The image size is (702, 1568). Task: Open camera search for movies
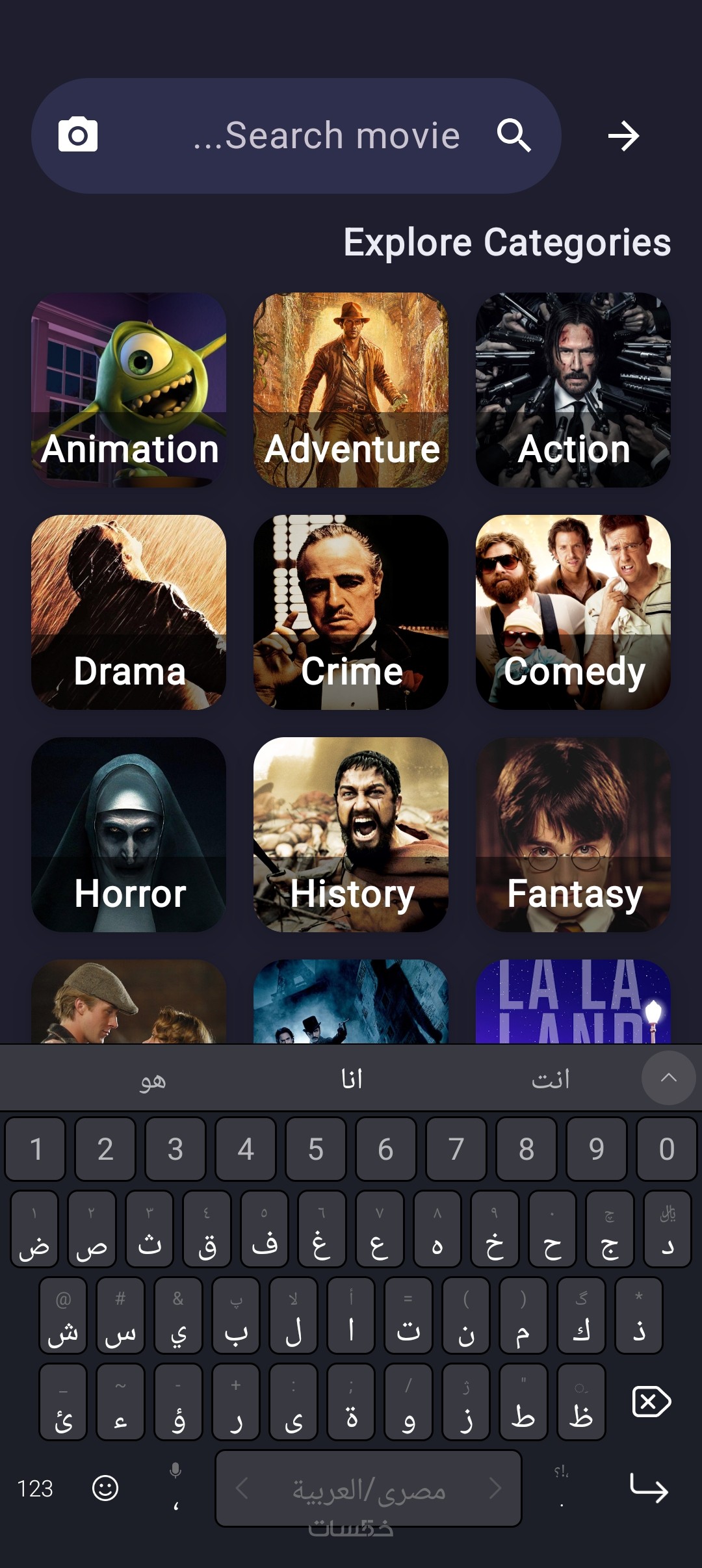click(78, 135)
